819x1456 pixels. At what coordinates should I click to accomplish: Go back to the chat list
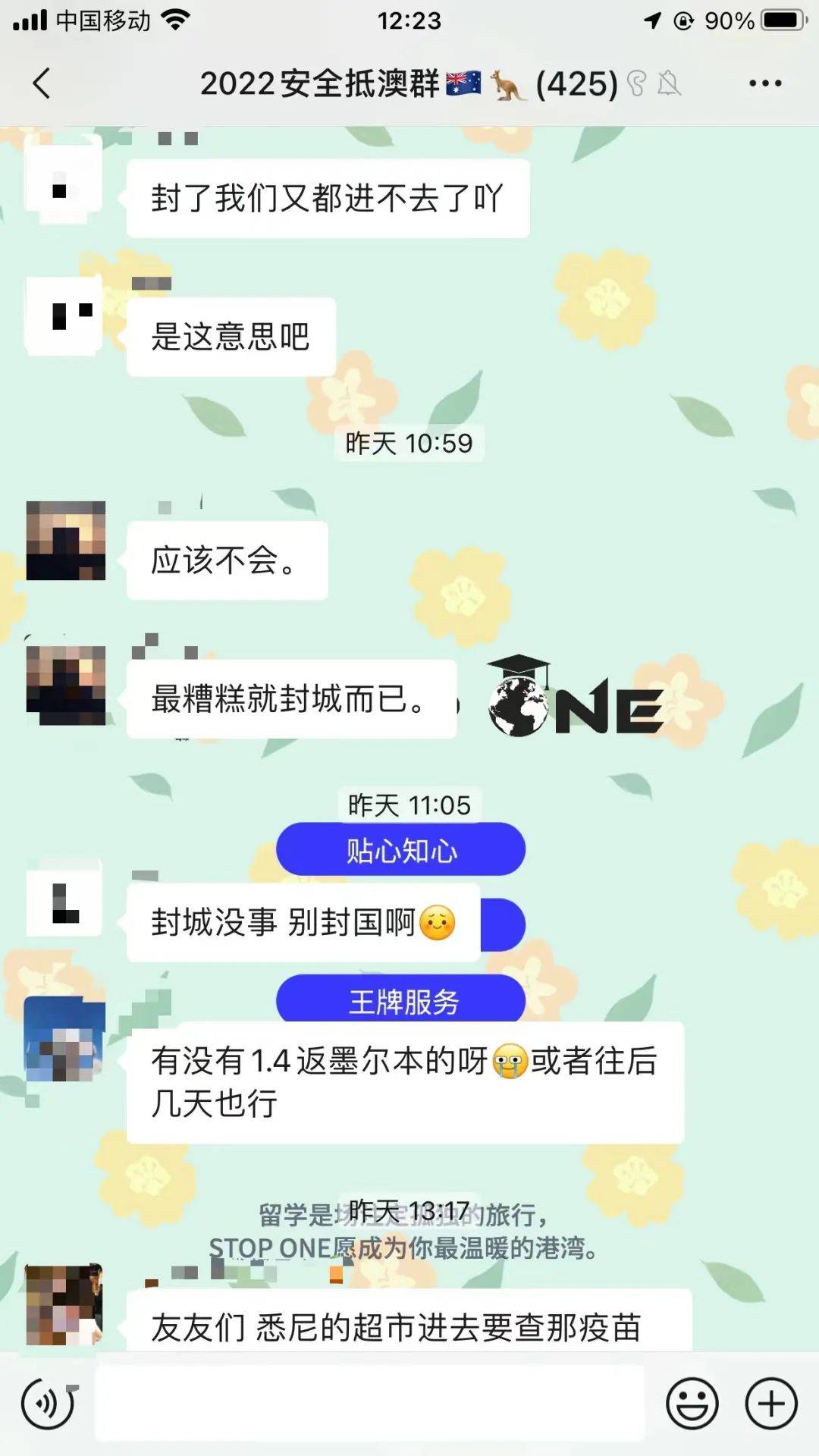[42, 83]
